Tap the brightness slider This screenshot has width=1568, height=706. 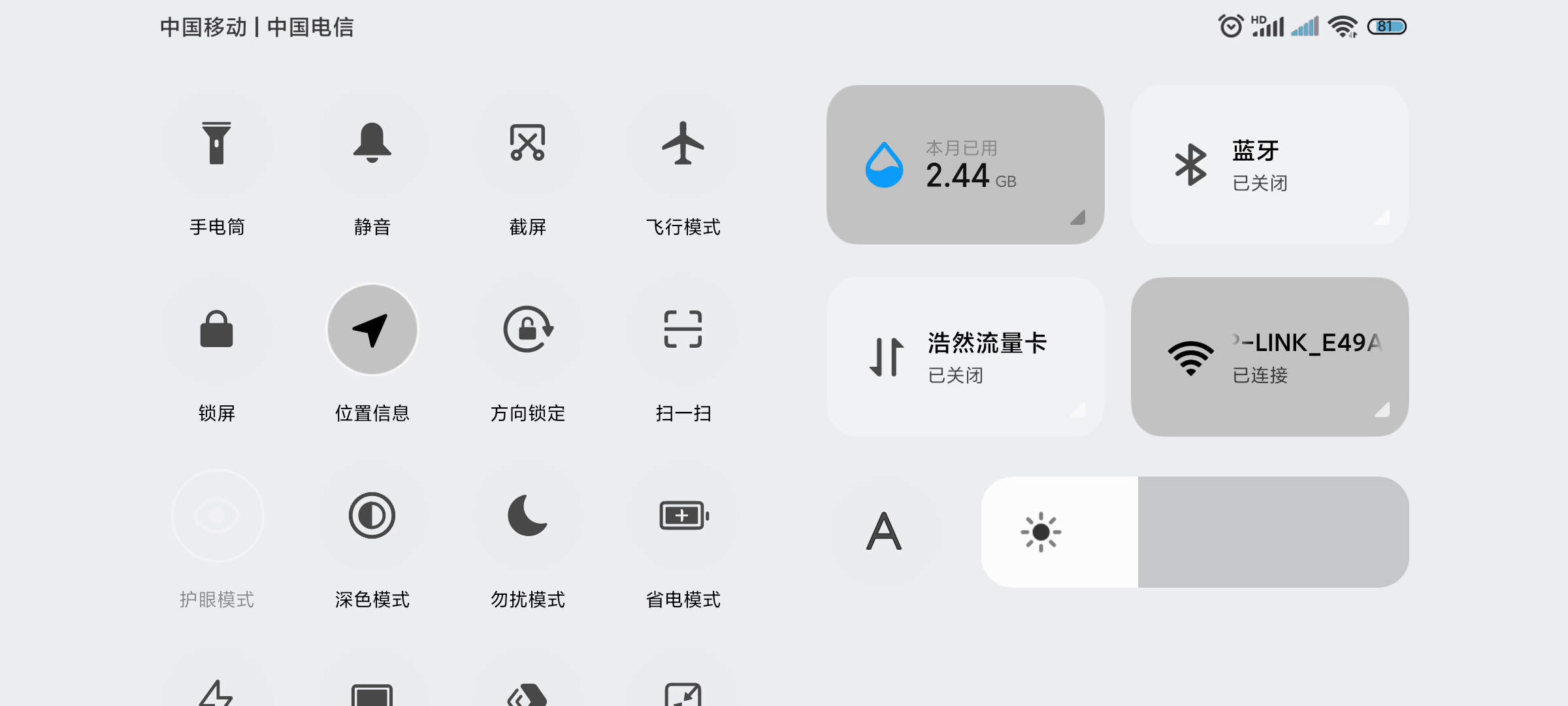pos(1194,531)
